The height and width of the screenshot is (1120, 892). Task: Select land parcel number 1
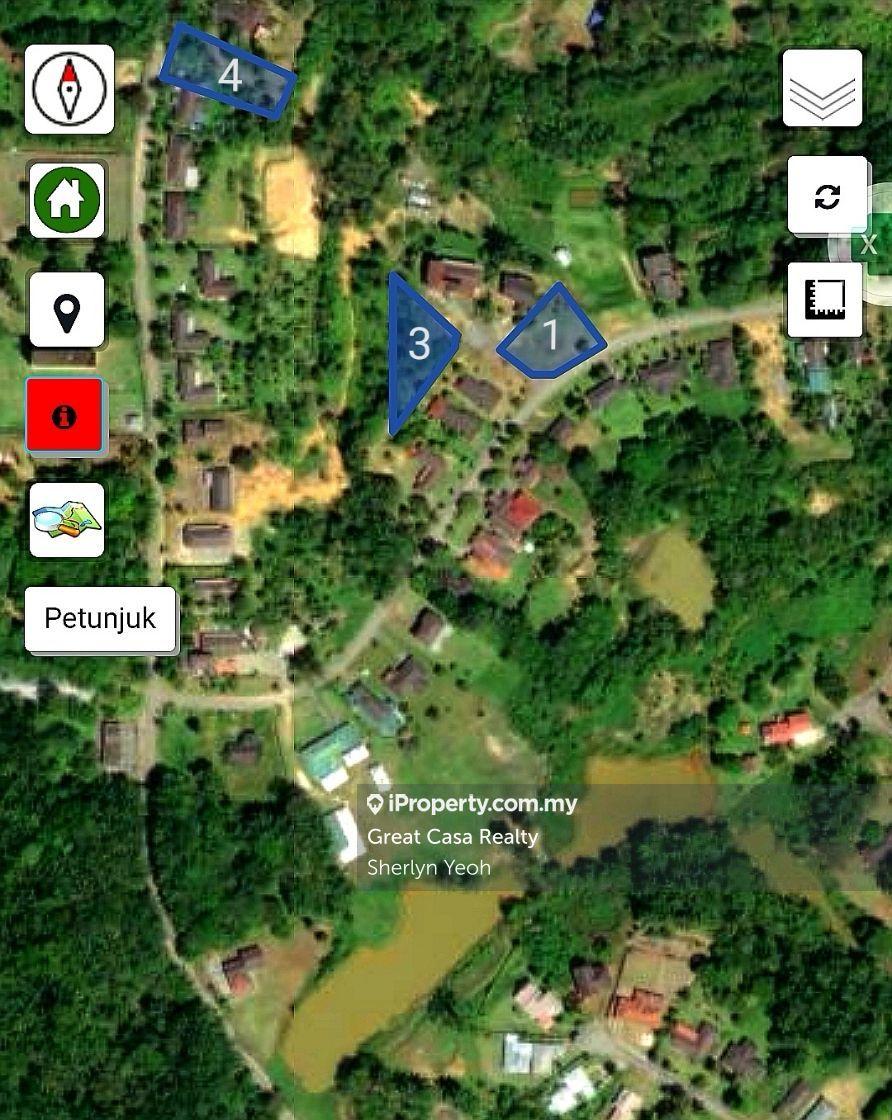551,337
